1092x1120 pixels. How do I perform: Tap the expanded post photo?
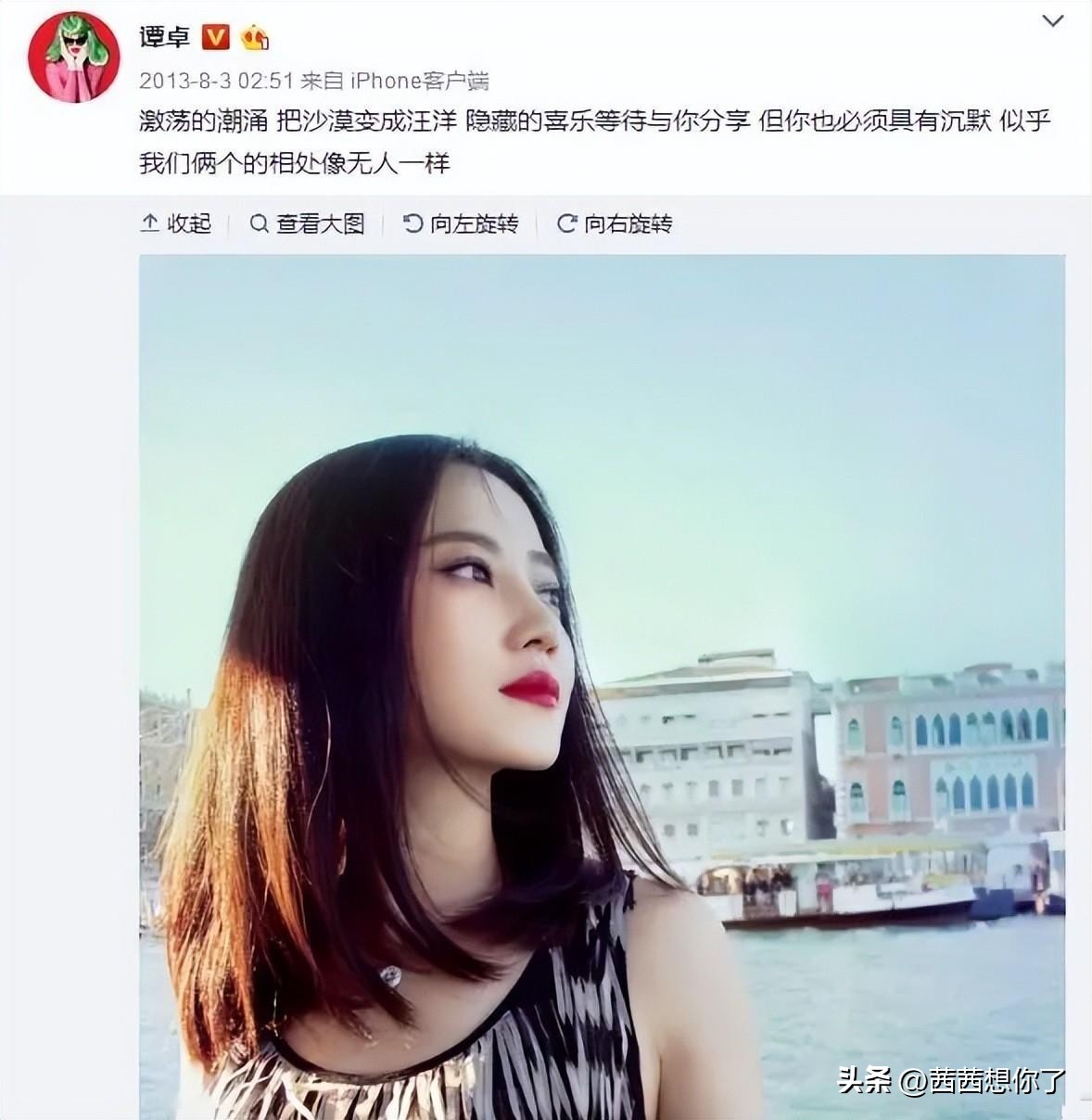(x=602, y=686)
